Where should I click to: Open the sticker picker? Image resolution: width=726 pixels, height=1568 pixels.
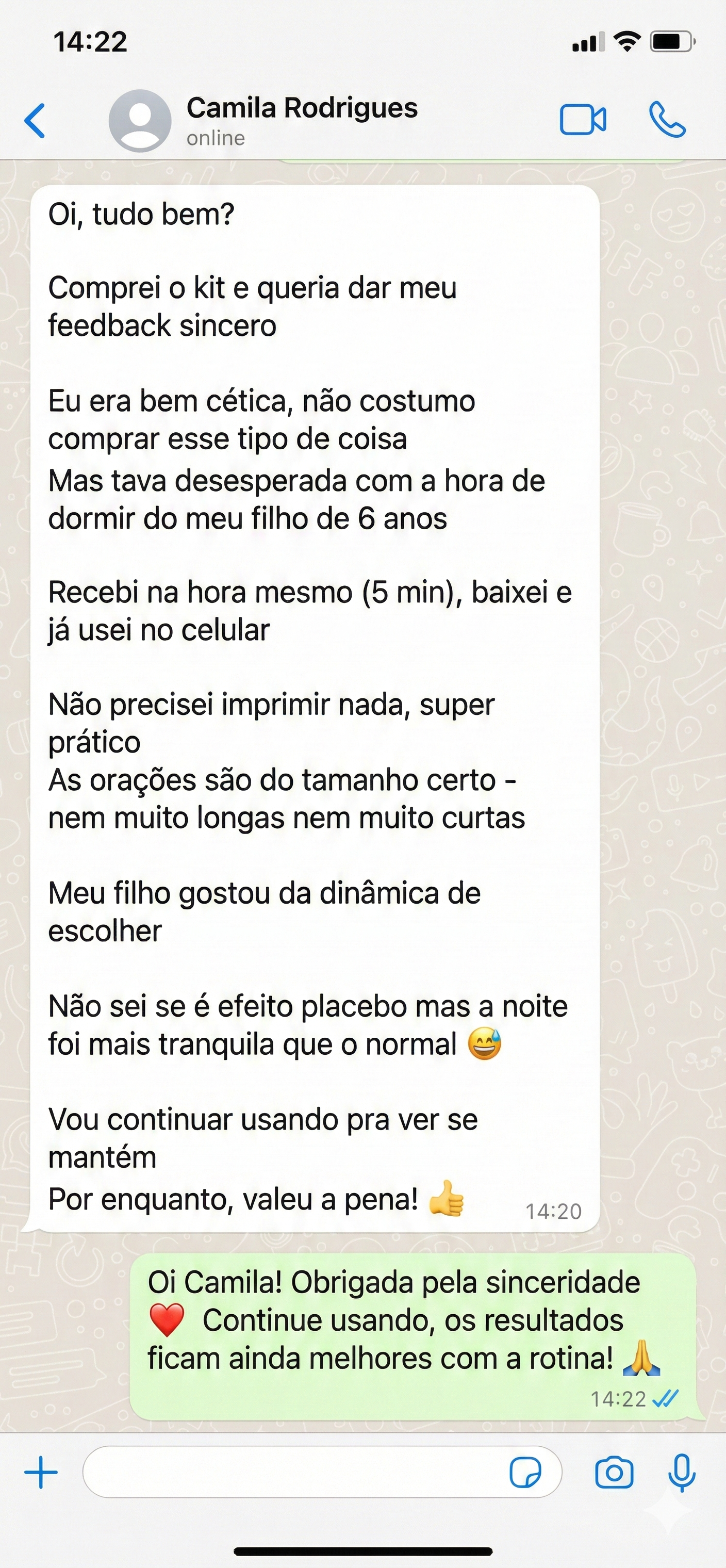click(524, 1473)
